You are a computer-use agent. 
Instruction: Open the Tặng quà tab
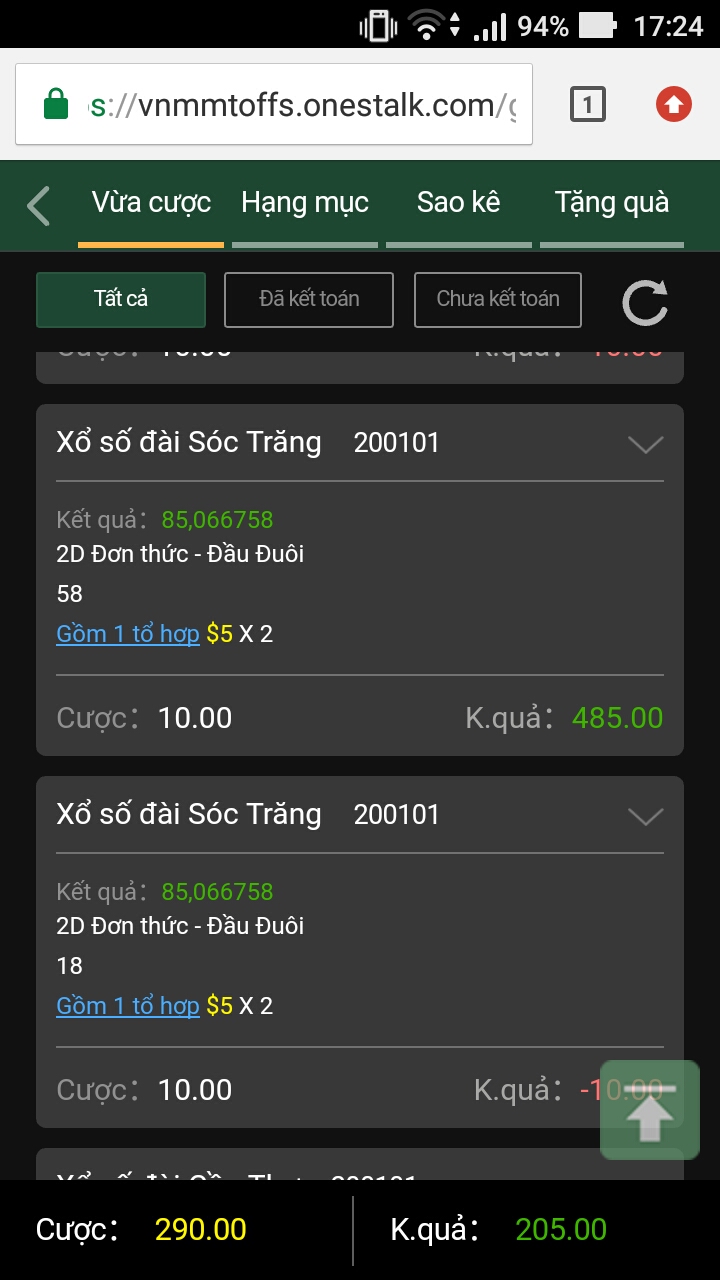click(612, 203)
